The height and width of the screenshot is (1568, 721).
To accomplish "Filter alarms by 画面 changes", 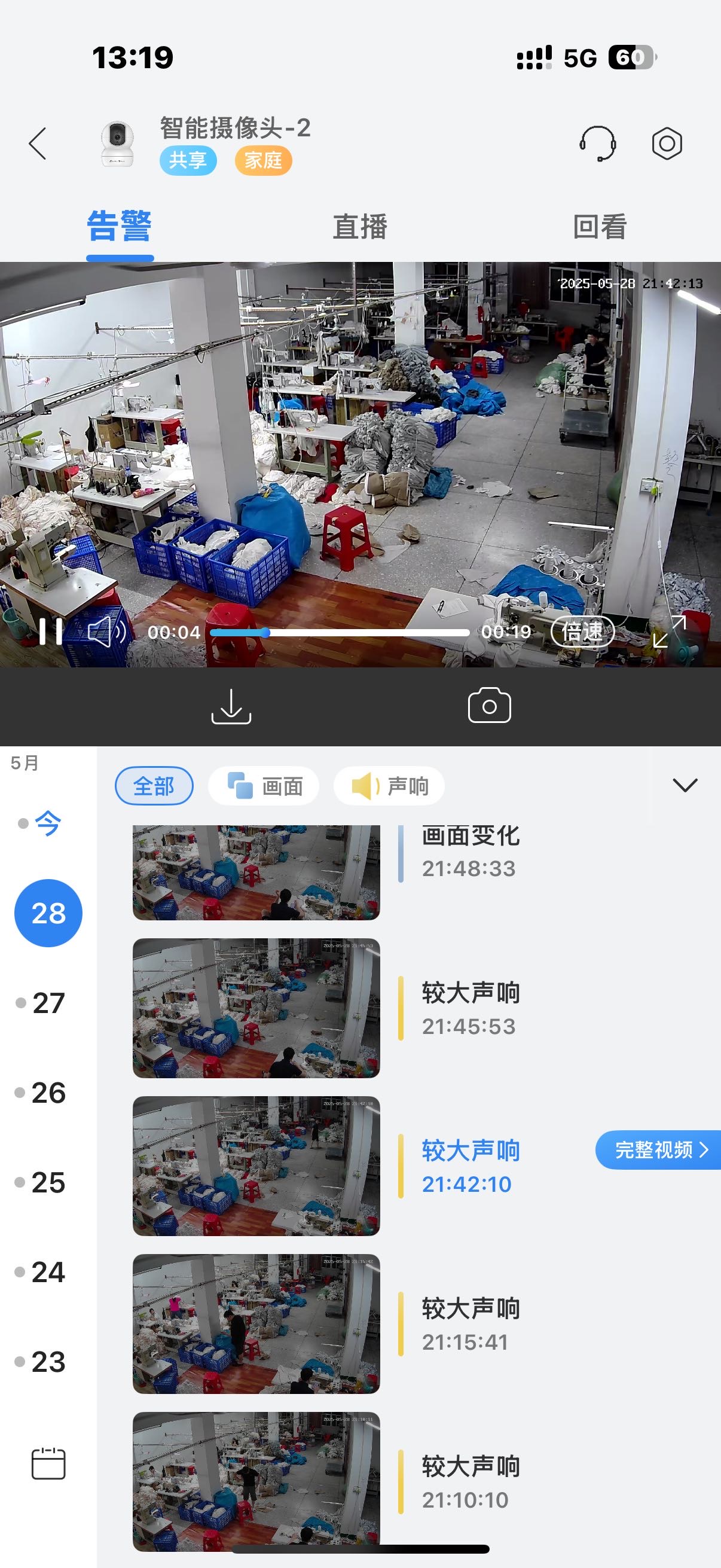I will (x=264, y=786).
